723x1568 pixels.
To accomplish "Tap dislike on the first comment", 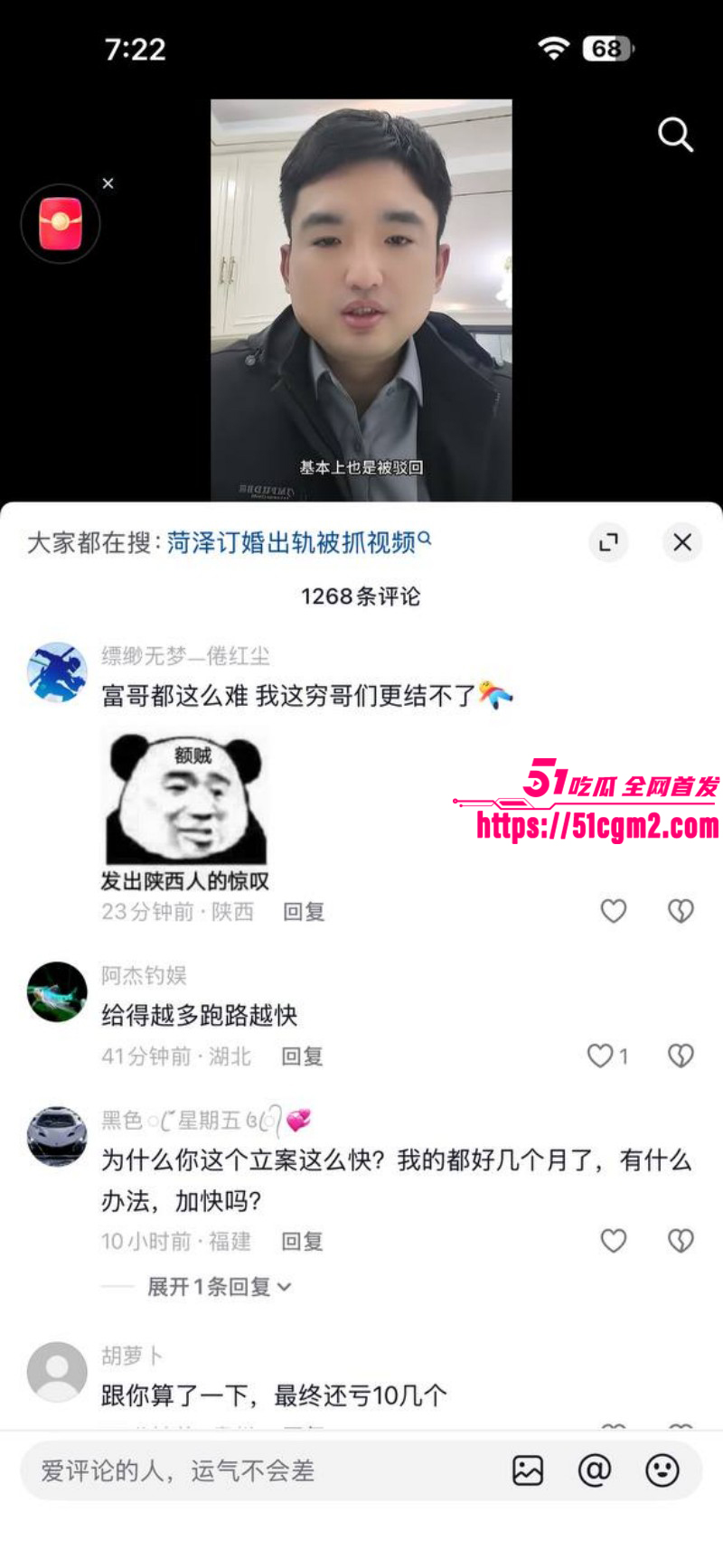I will click(680, 911).
